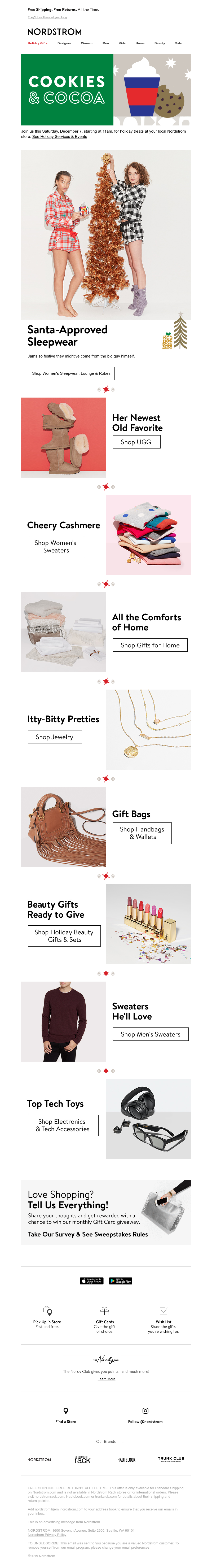Select Shop Handbags & Wallets

click(x=142, y=833)
